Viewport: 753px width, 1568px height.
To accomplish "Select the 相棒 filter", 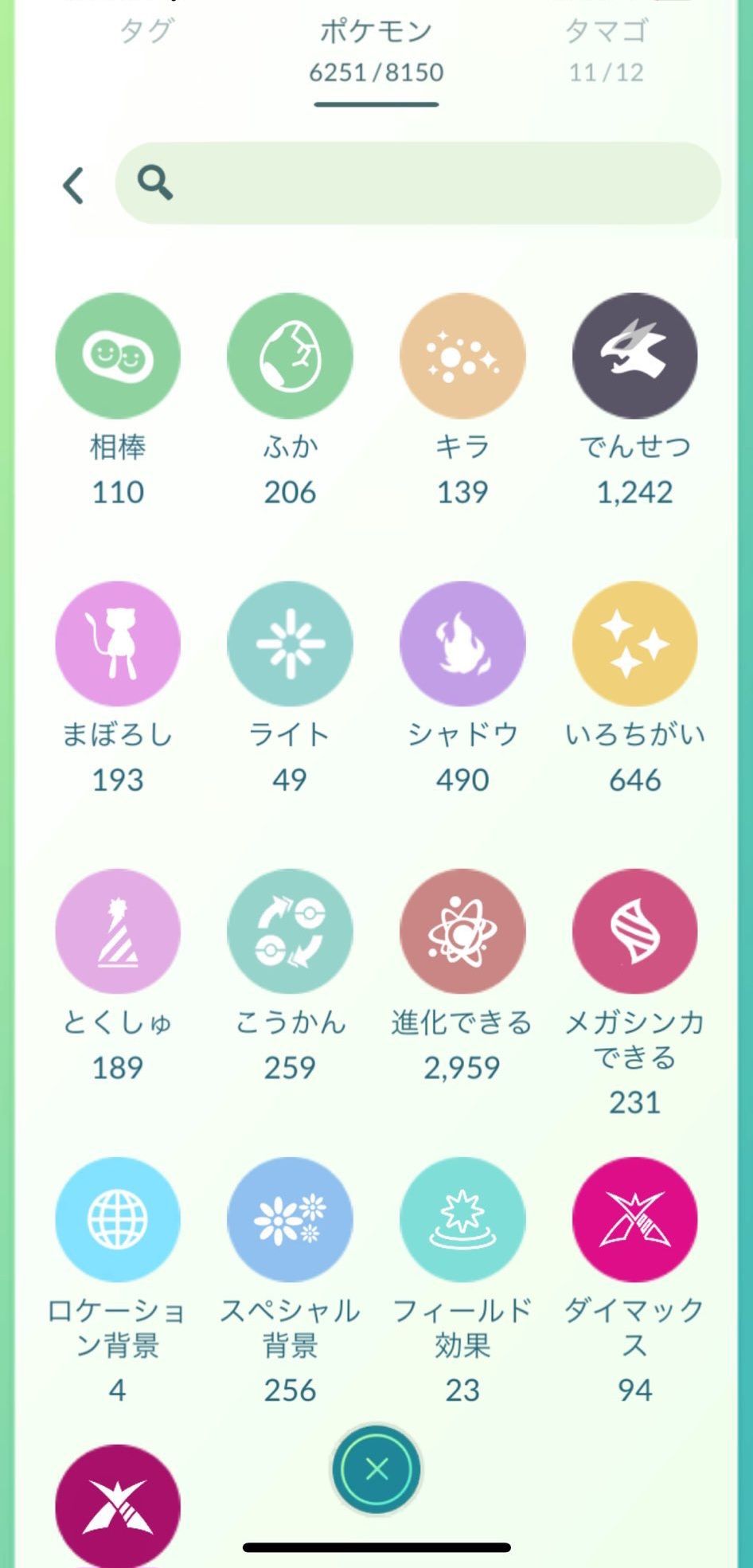I will pyautogui.click(x=118, y=356).
